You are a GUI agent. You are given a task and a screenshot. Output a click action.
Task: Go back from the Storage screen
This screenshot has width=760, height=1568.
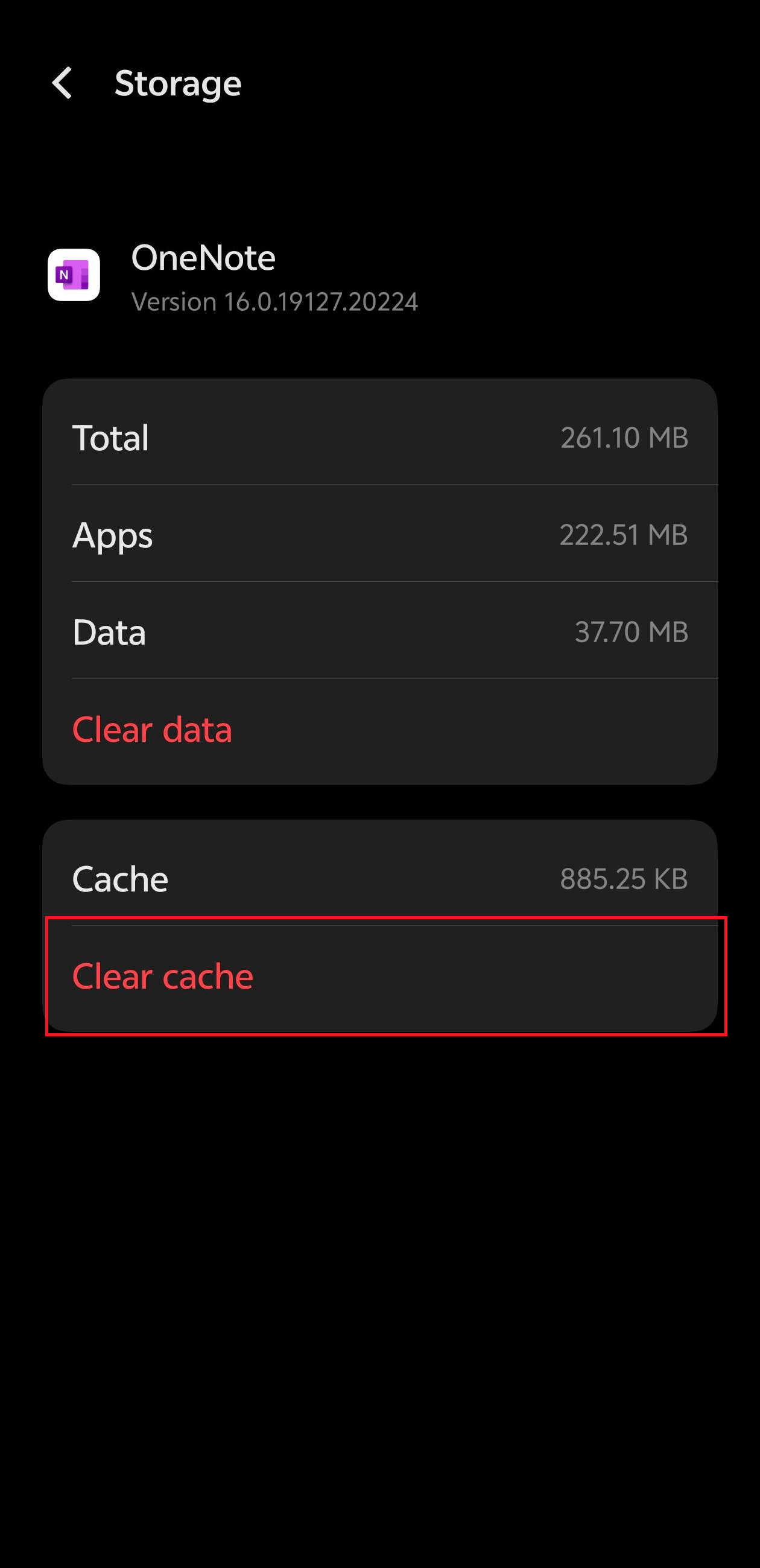pyautogui.click(x=62, y=83)
